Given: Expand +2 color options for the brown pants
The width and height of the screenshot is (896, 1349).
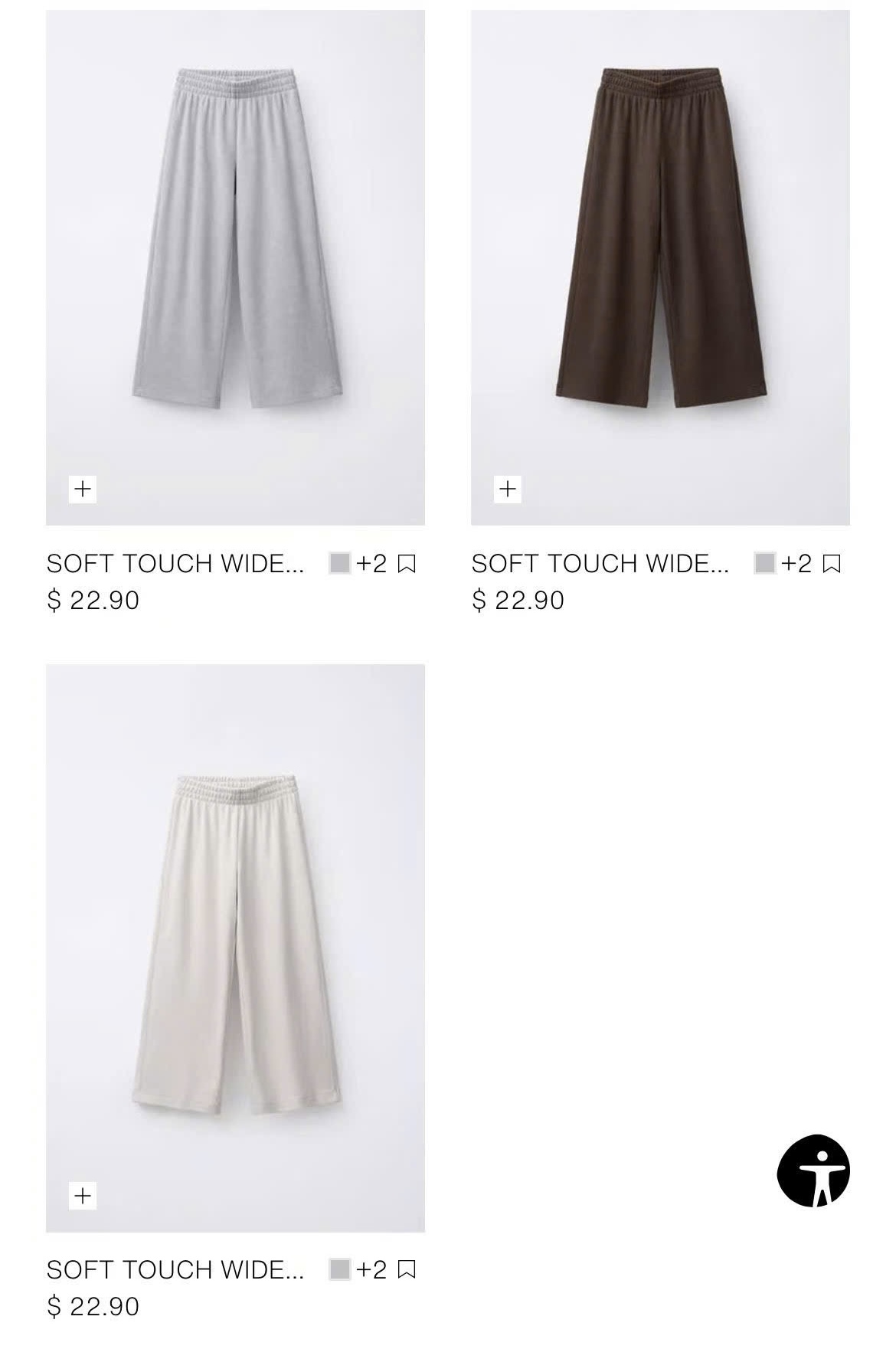Looking at the screenshot, I should (798, 563).
